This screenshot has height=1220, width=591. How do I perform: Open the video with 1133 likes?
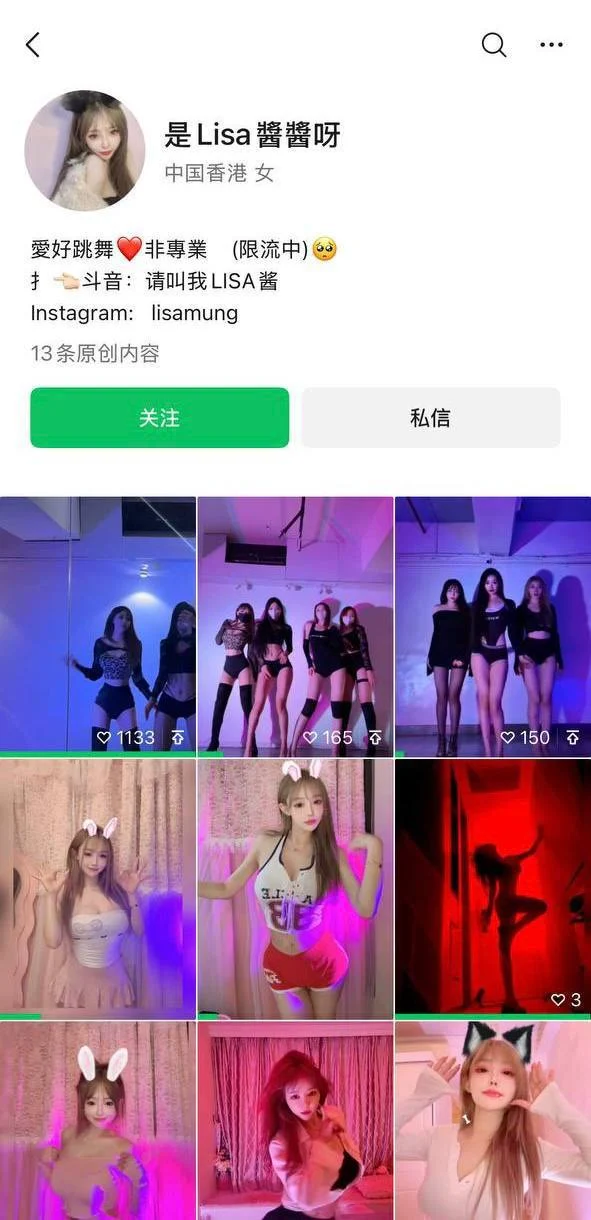tap(98, 626)
